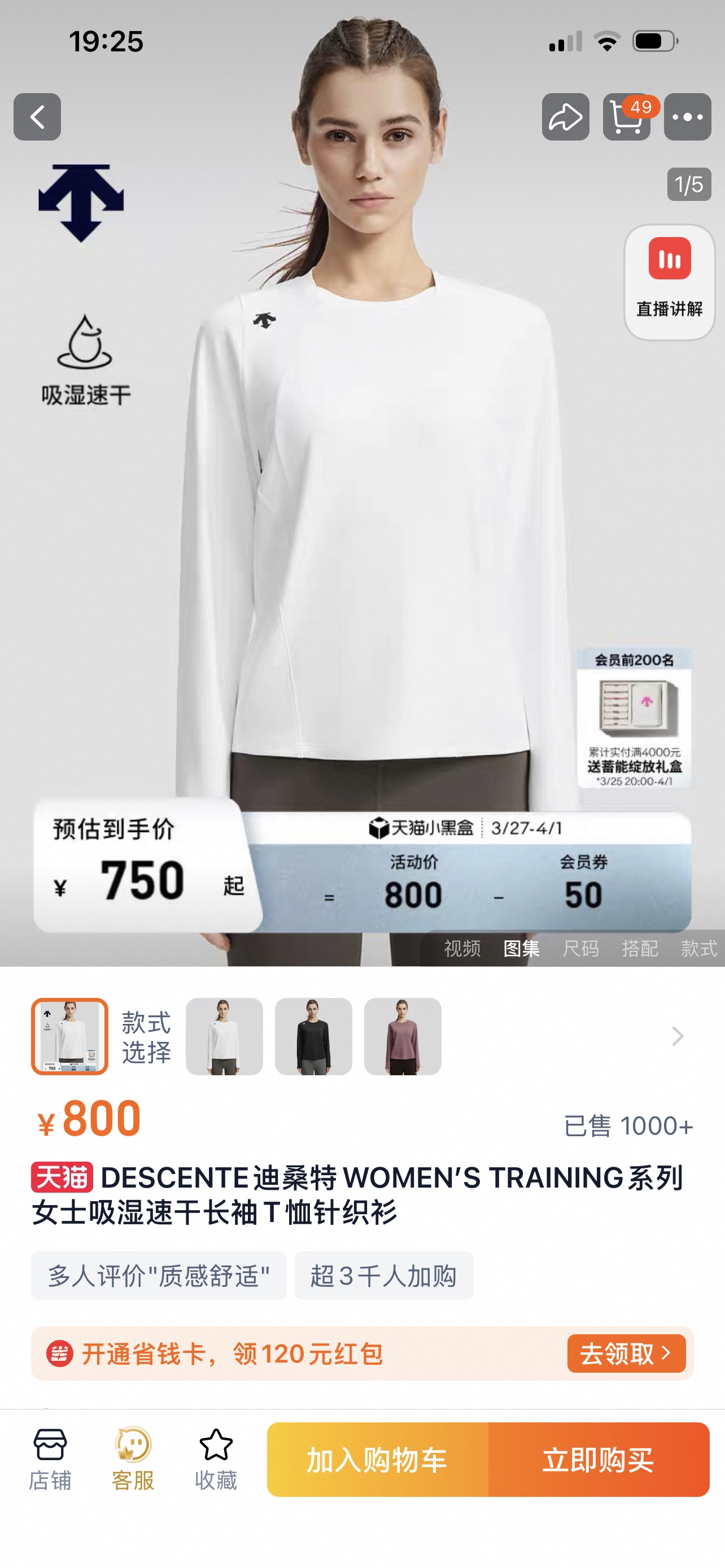The height and width of the screenshot is (1568, 725).
Task: Open the 多人评价"质感舒适" review chip
Action: 158,1275
